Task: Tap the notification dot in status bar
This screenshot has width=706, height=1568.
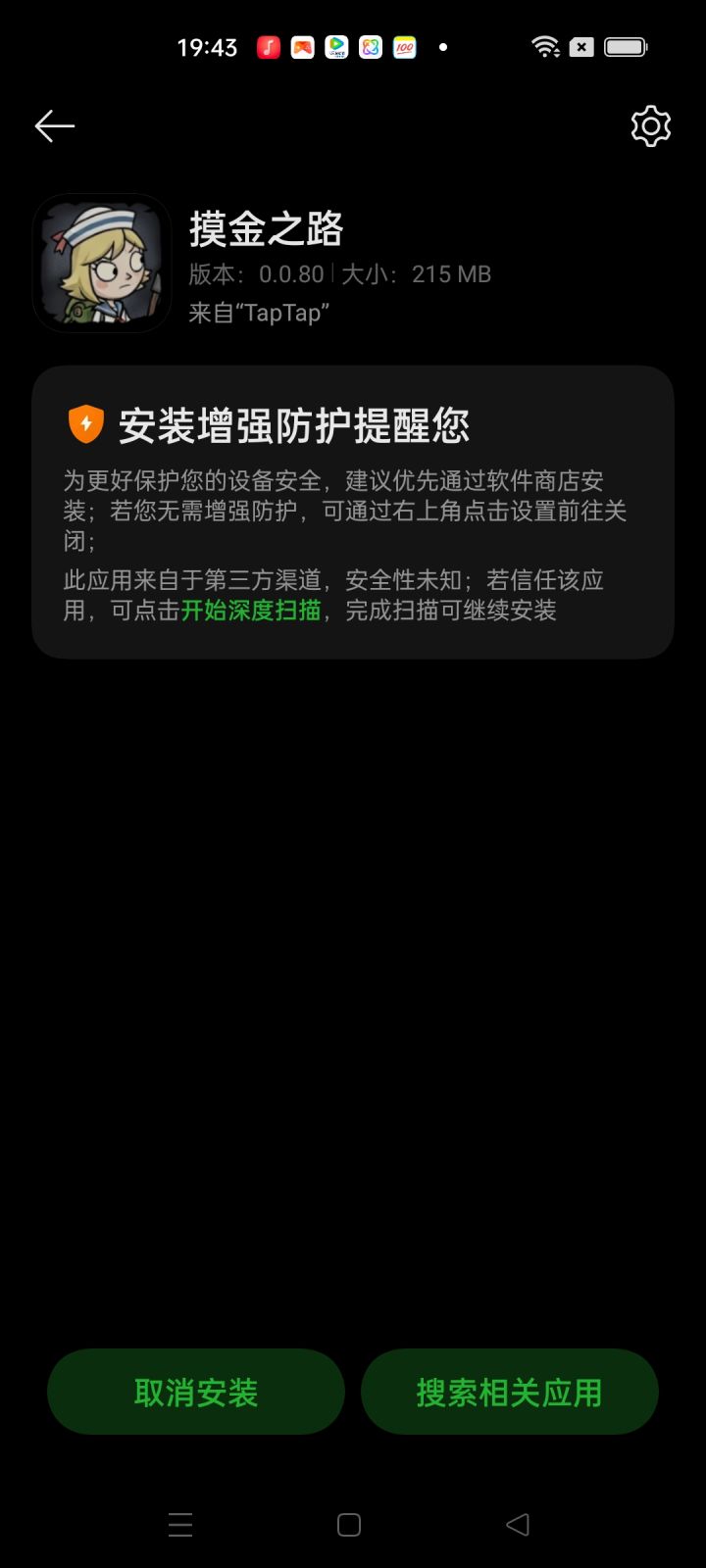Action: 443,46
